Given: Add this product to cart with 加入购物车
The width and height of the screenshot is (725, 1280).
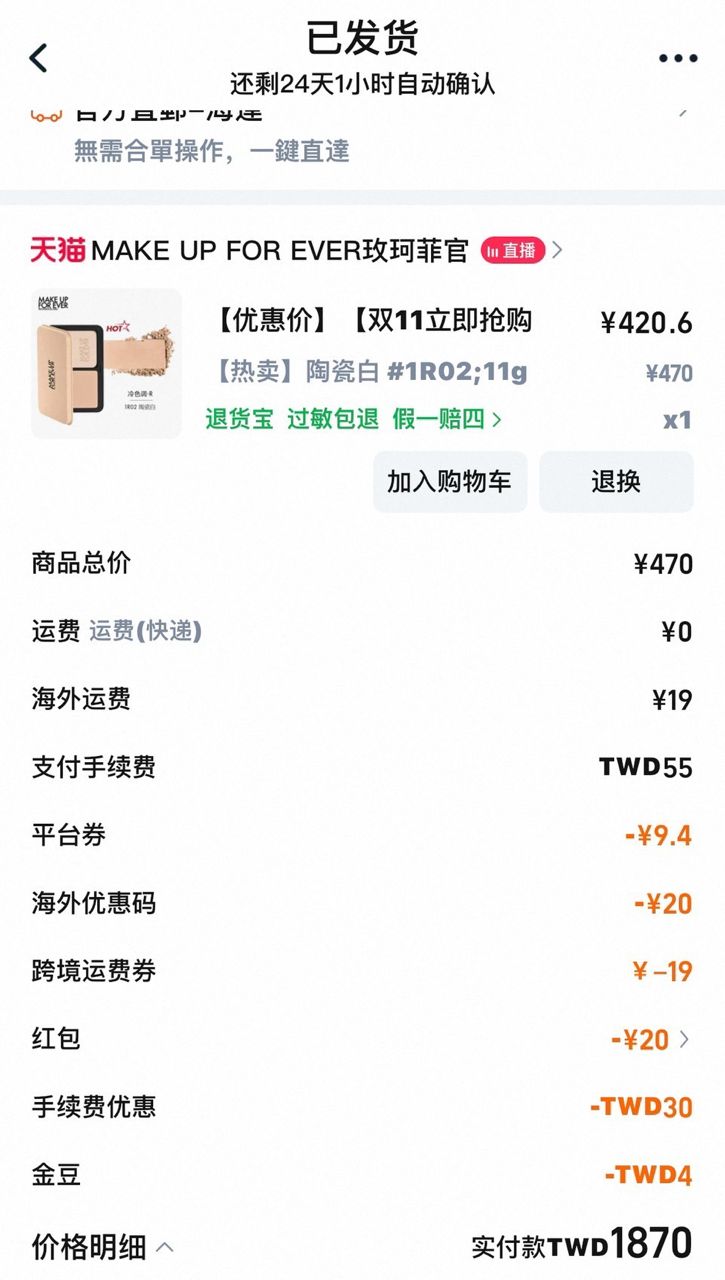Looking at the screenshot, I should [449, 481].
